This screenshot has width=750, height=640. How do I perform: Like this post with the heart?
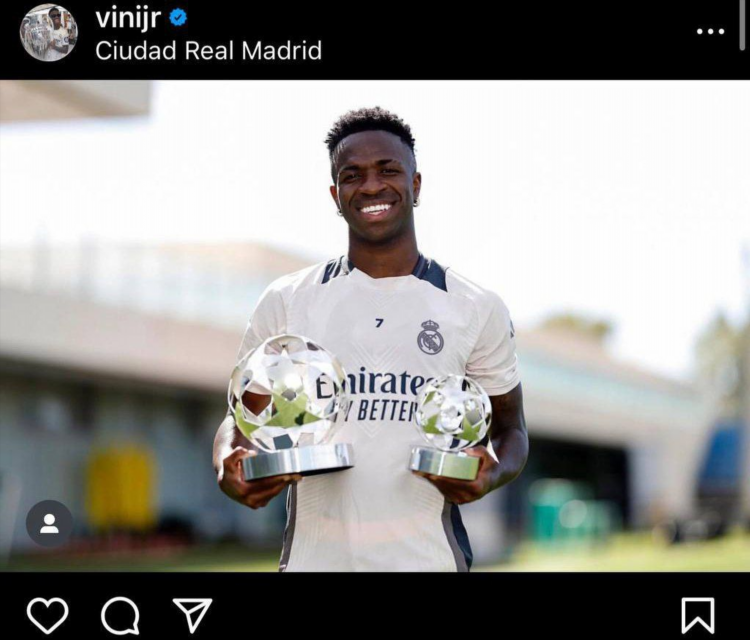click(47, 615)
